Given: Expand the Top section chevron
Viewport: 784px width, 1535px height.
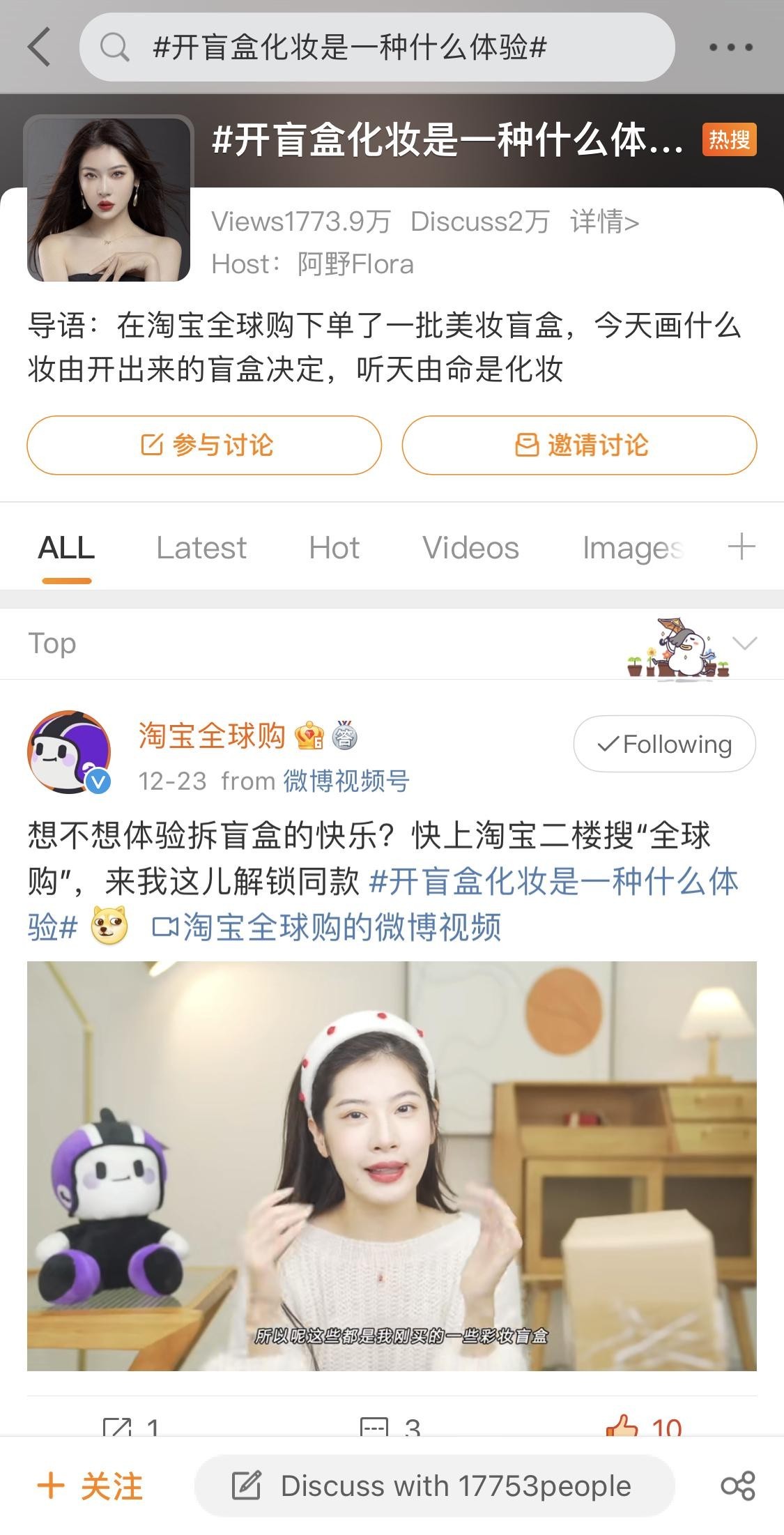Looking at the screenshot, I should tap(745, 643).
